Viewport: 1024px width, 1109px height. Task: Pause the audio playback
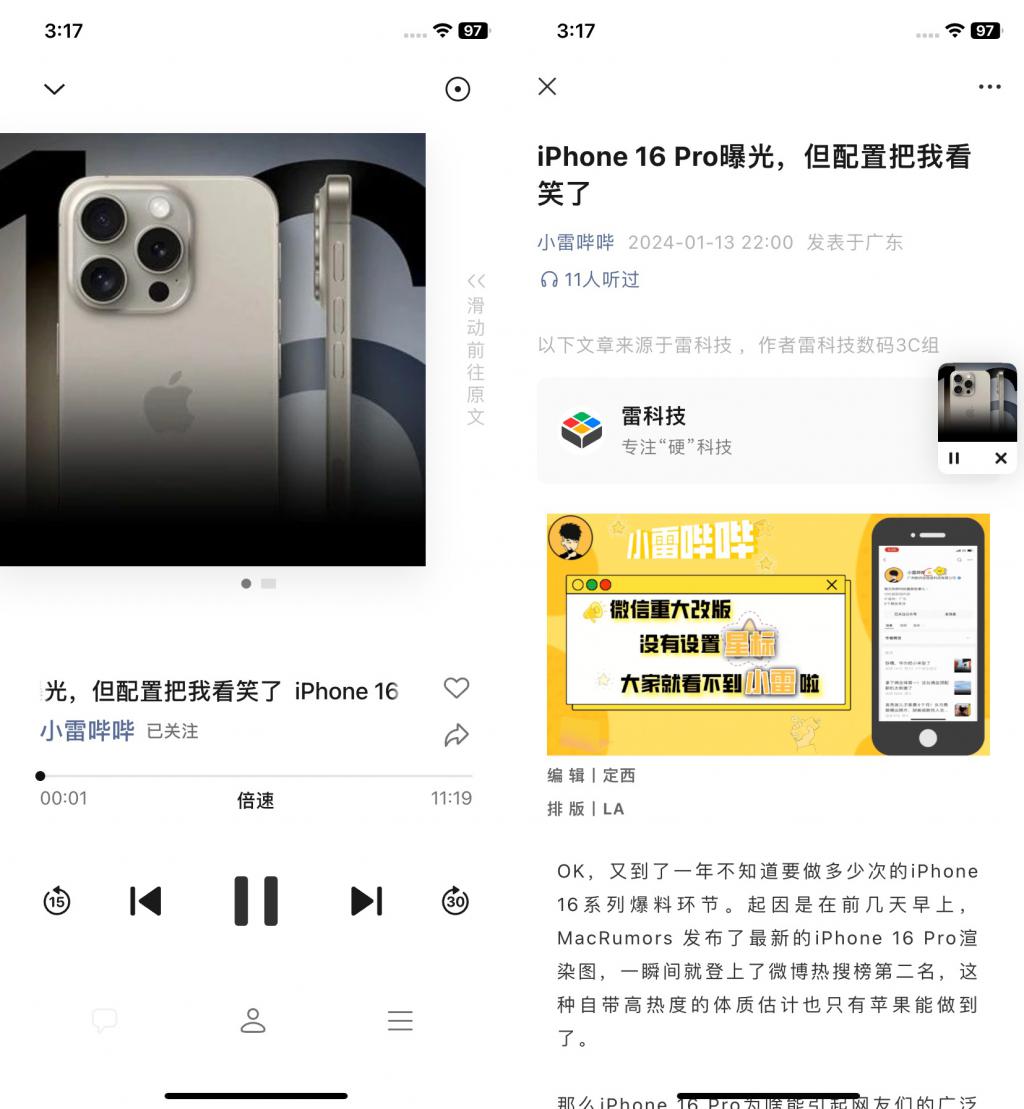256,901
